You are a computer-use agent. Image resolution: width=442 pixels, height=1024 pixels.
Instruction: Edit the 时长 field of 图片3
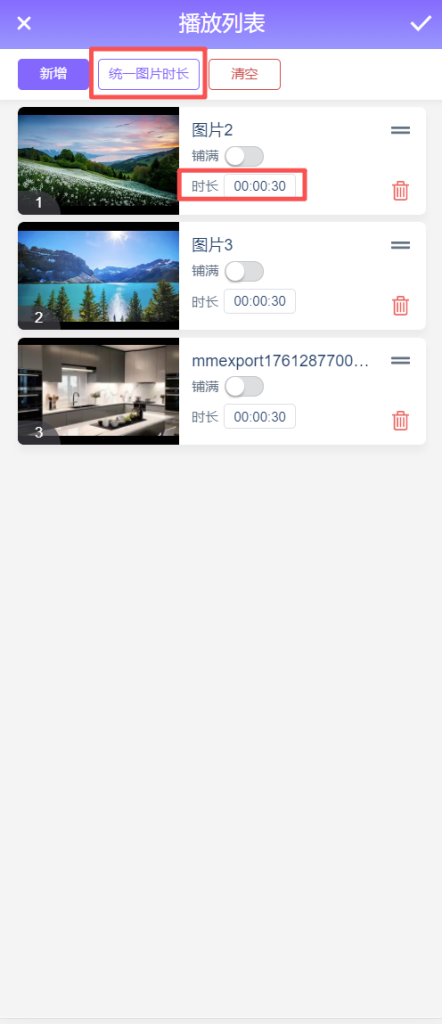coord(260,301)
